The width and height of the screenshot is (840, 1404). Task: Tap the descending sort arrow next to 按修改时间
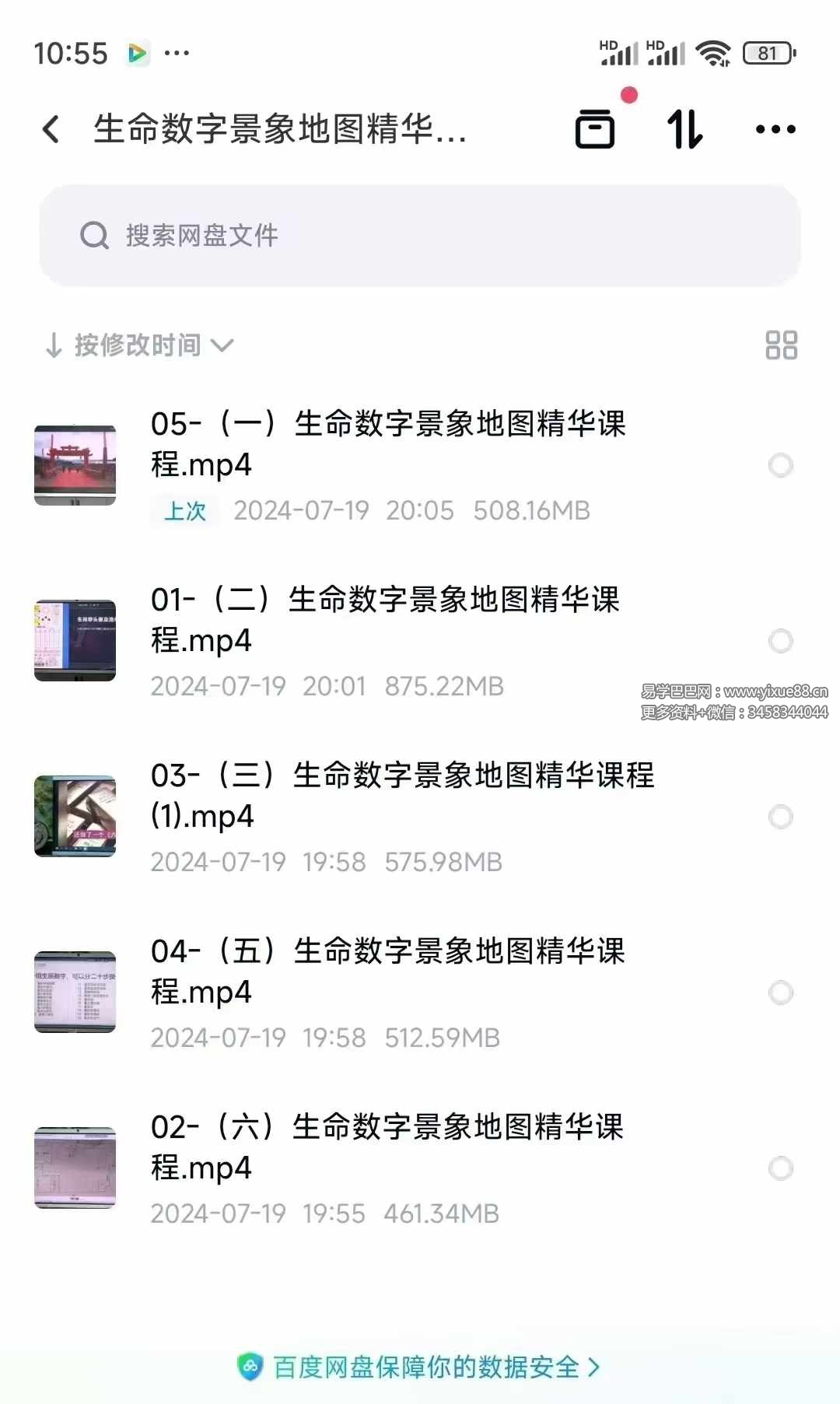point(53,345)
